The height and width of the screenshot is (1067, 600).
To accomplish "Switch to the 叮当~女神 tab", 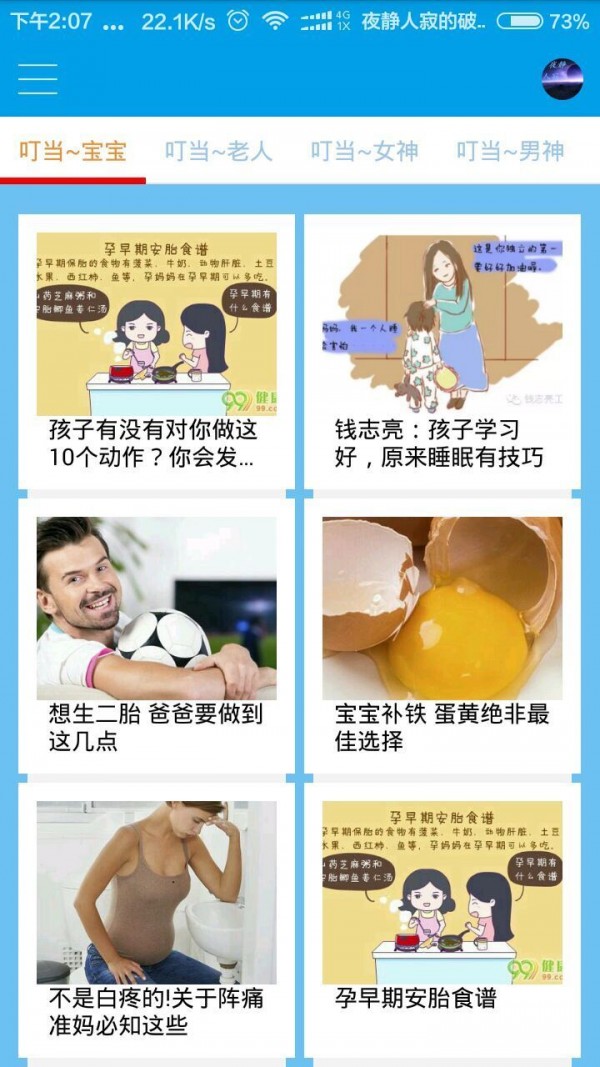I will pyautogui.click(x=364, y=151).
